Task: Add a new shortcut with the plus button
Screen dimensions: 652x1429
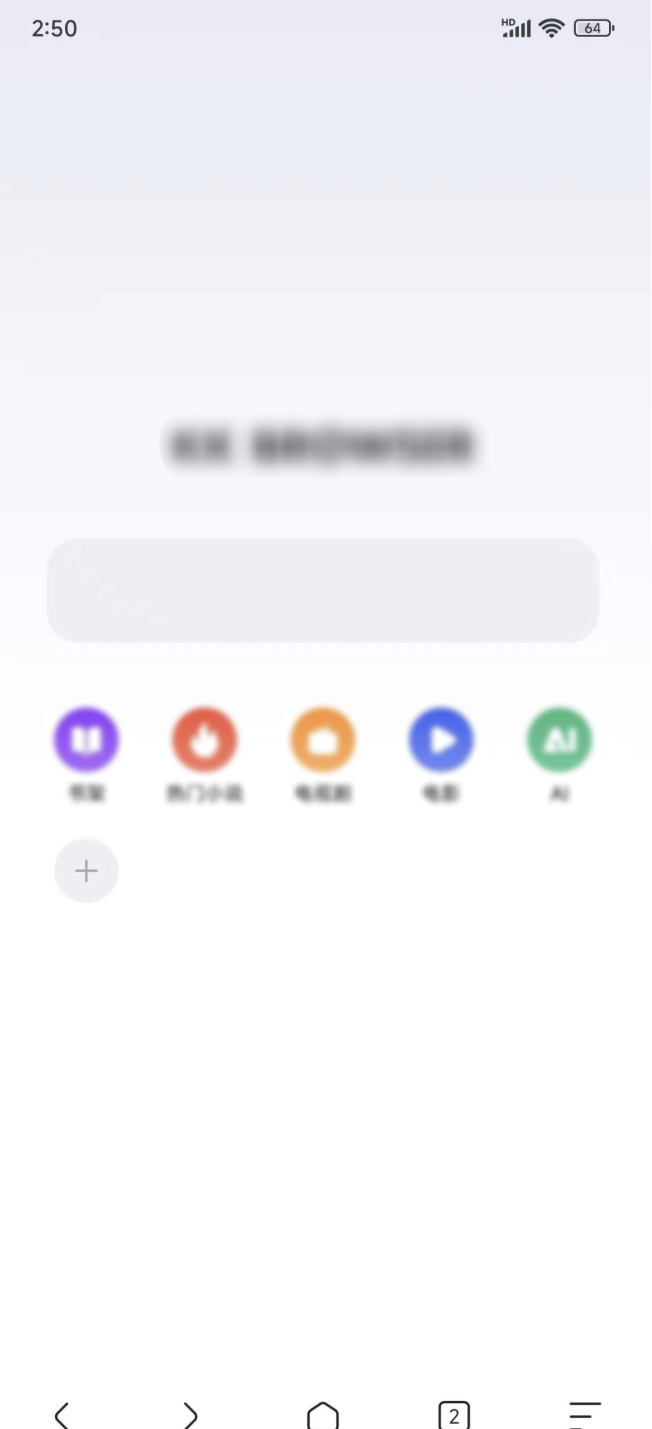Action: click(86, 871)
